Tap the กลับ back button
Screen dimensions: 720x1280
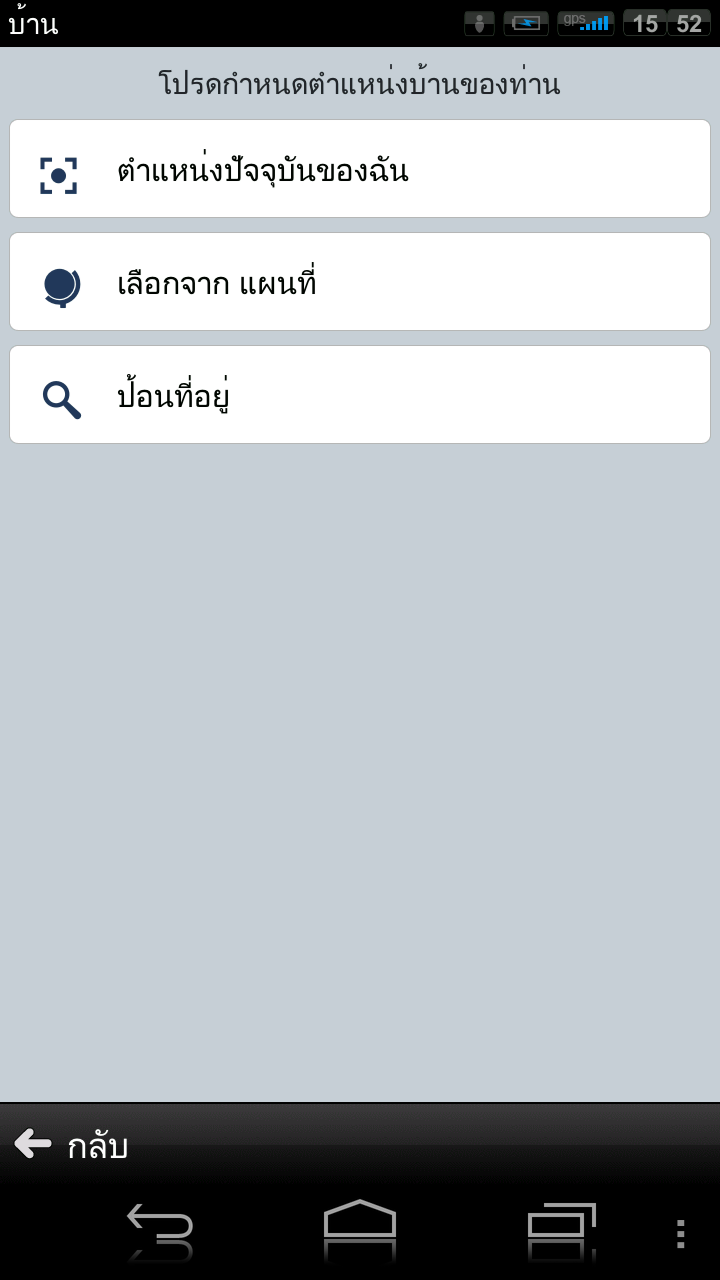72,1145
